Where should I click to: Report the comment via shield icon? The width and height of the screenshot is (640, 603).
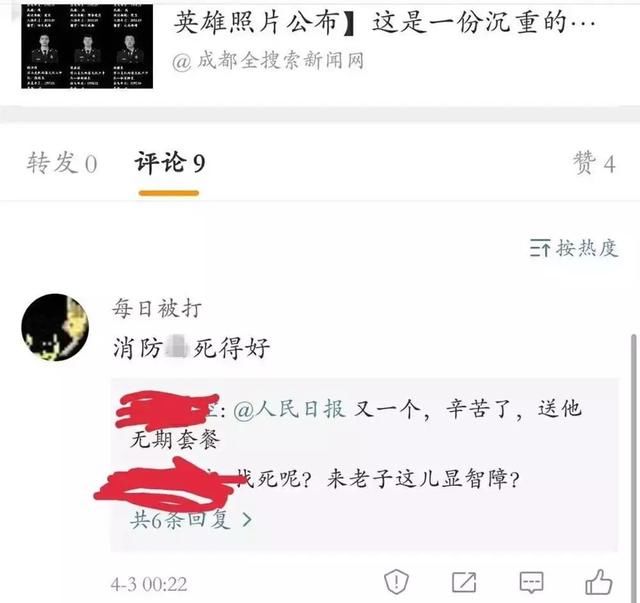pos(397,581)
